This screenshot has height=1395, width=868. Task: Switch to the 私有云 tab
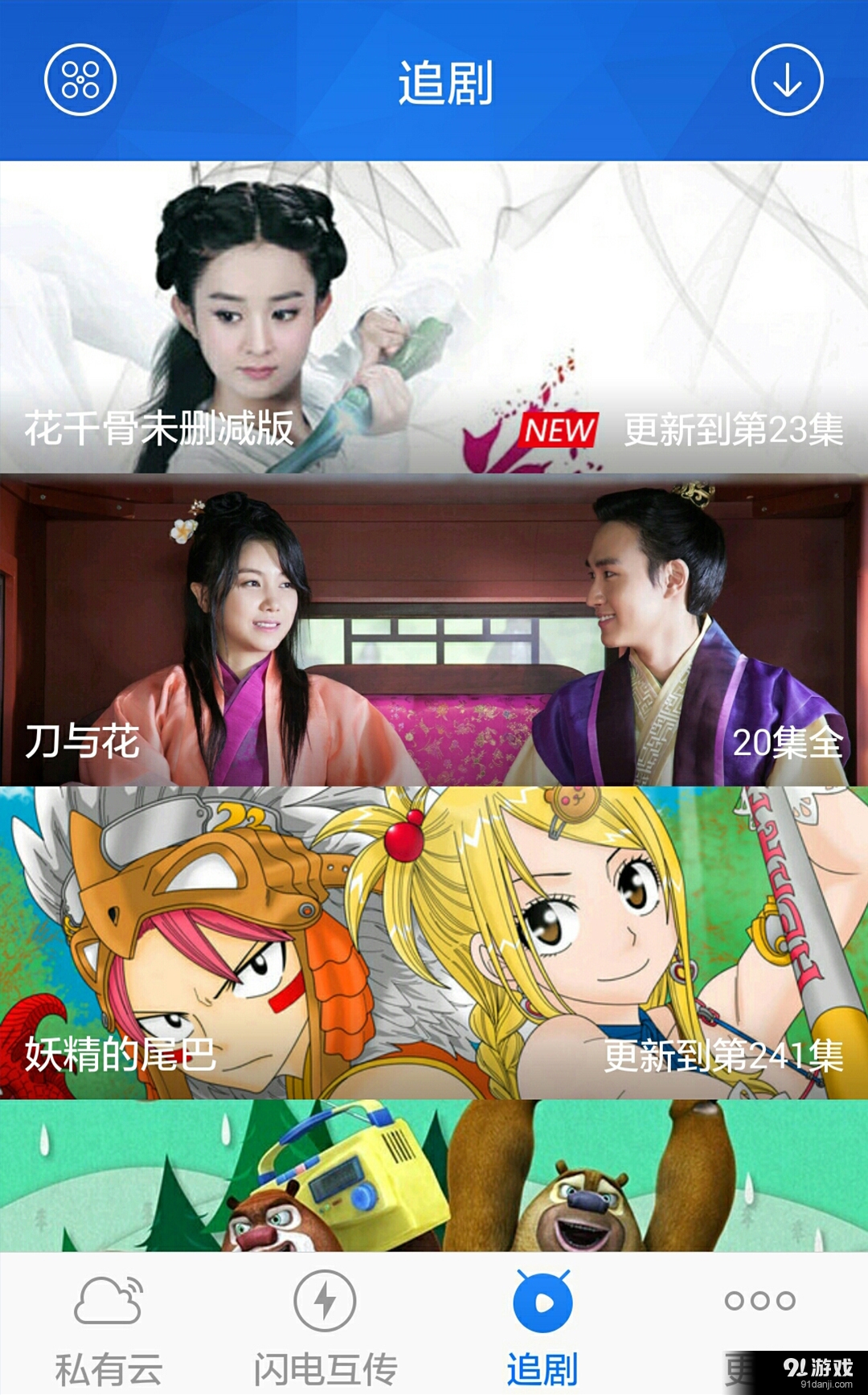(x=108, y=1325)
